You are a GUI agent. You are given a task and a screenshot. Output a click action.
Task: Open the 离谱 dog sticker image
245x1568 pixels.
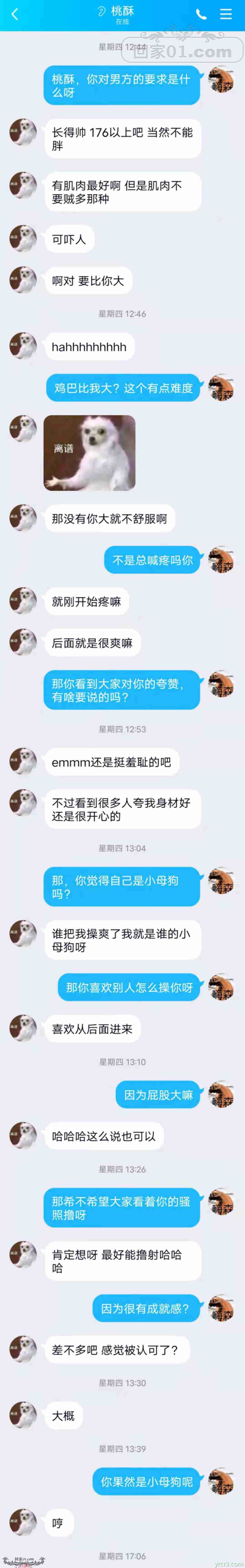click(90, 453)
